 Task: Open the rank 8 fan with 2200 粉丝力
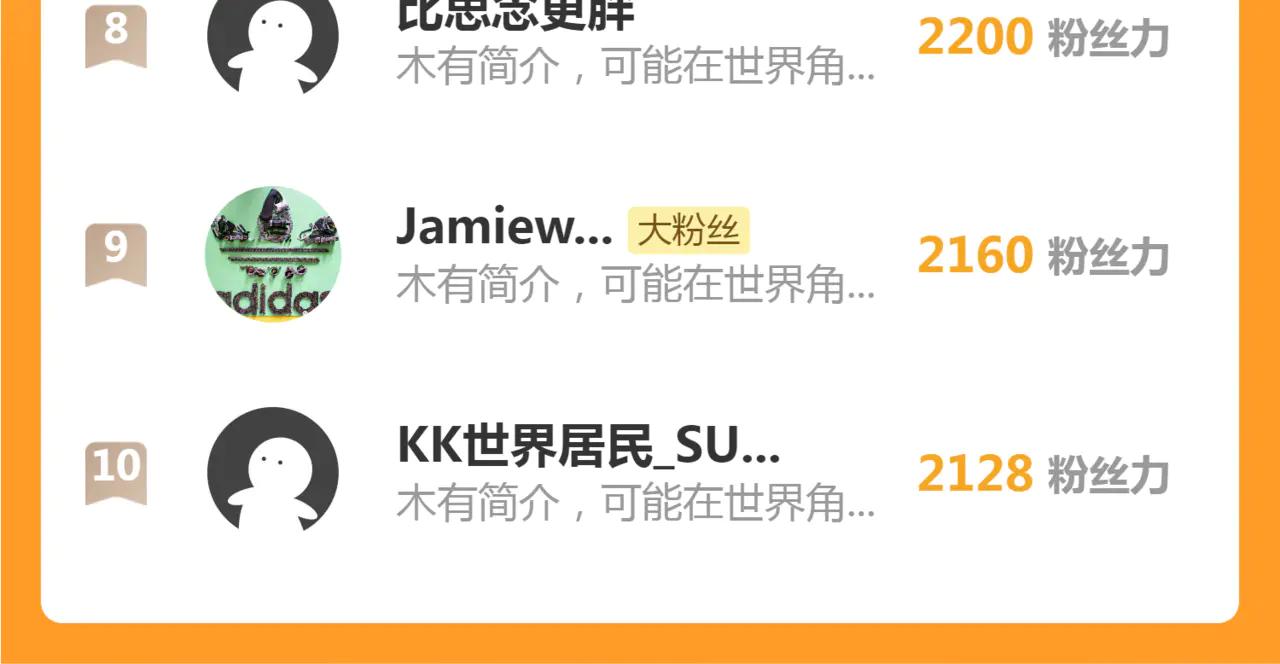(x=640, y=40)
